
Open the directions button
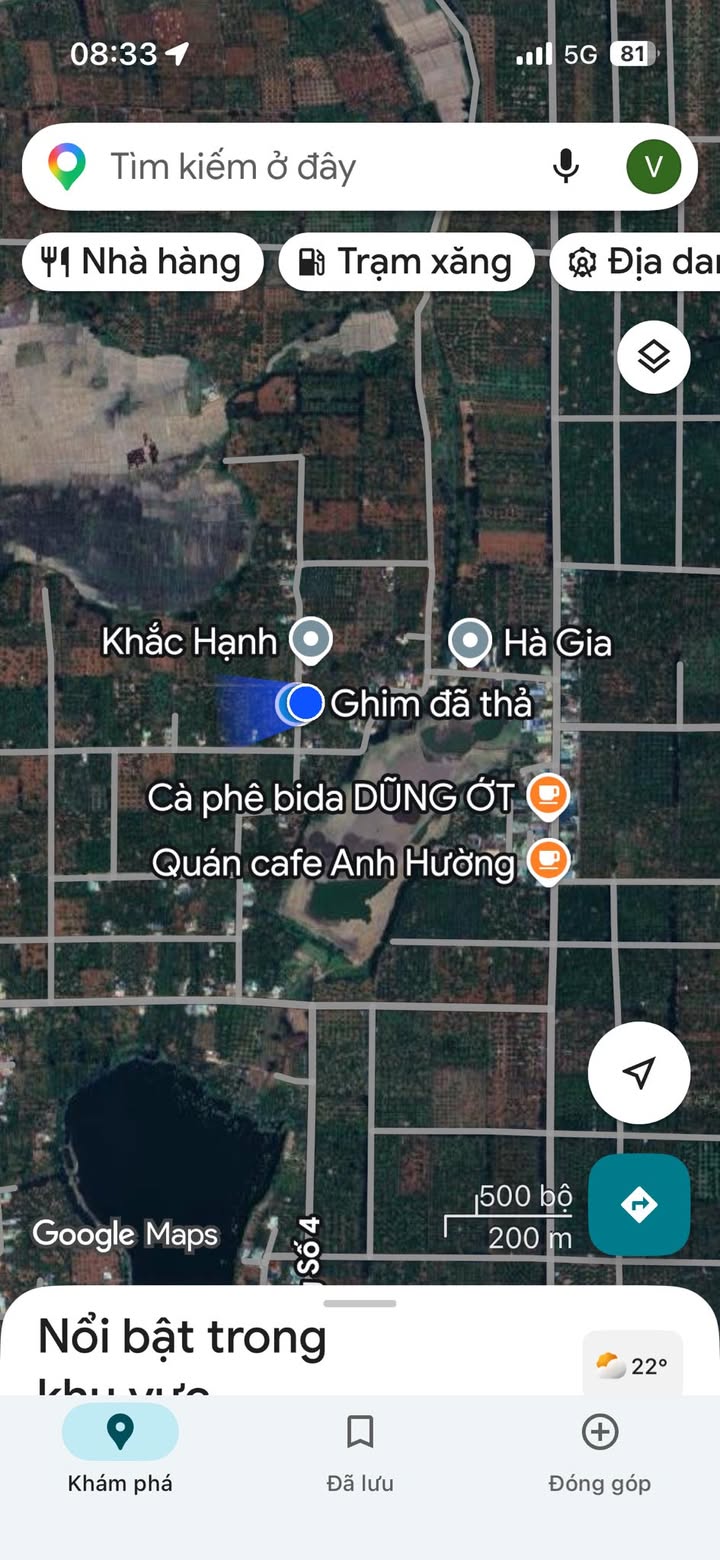pos(639,1204)
